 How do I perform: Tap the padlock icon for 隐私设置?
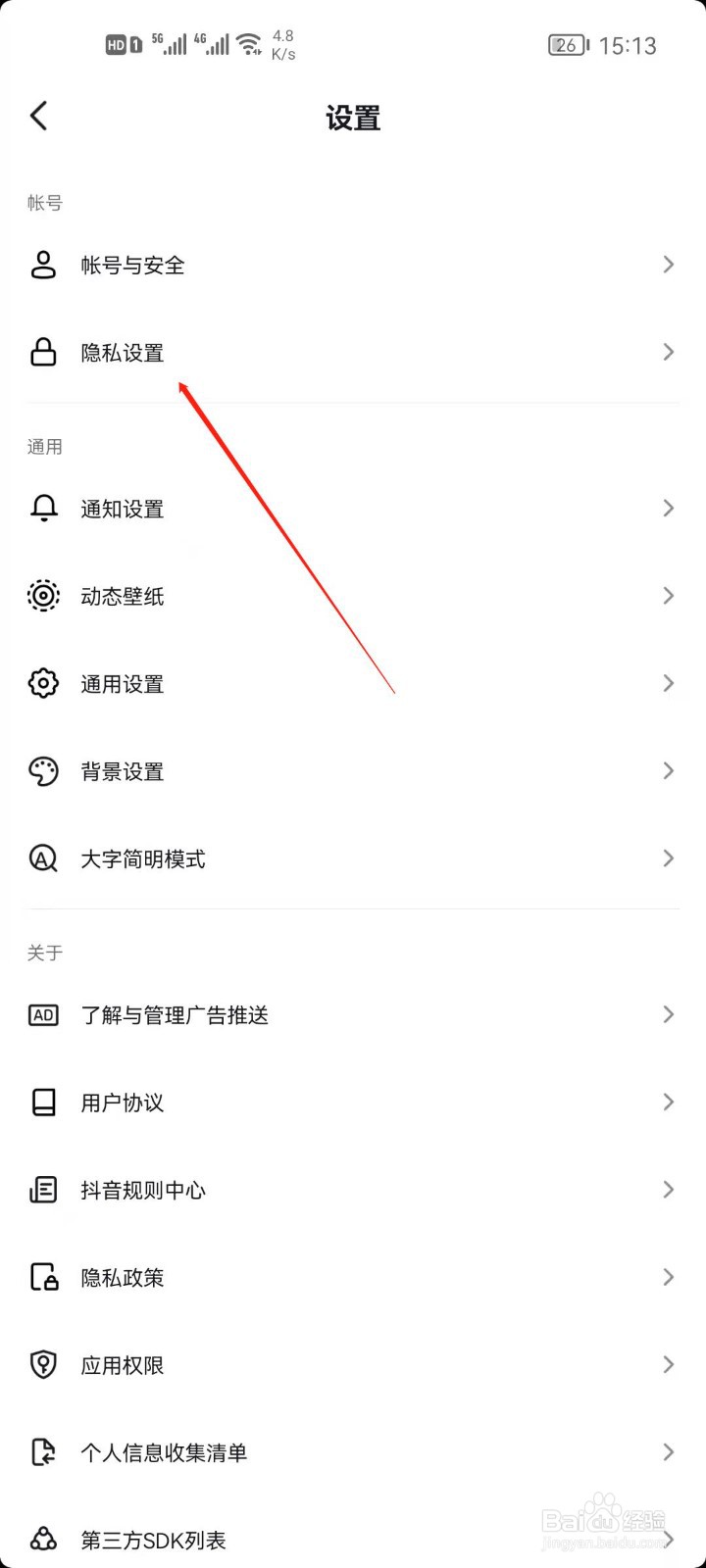pyautogui.click(x=43, y=352)
